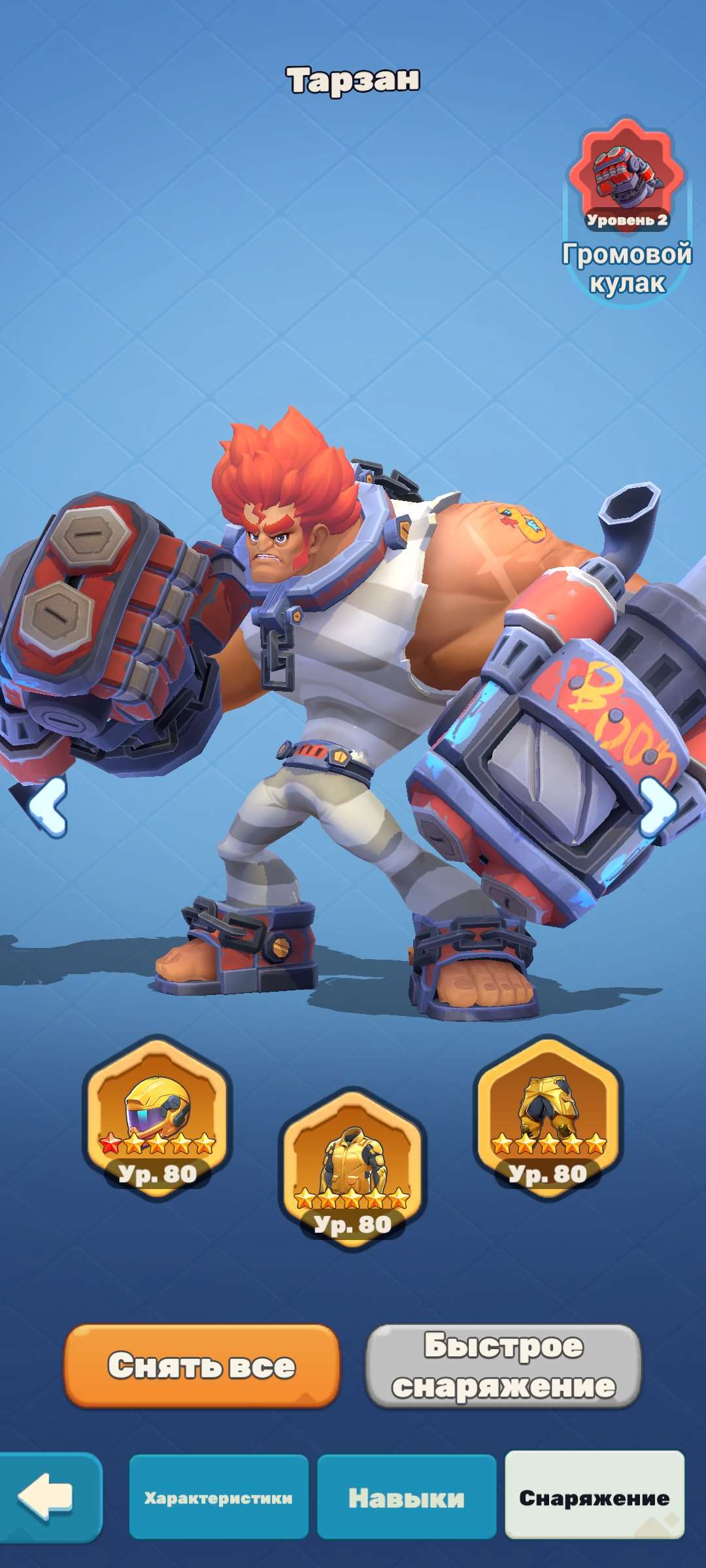The height and width of the screenshot is (1568, 706).
Task: Switch to the Характеристики tab
Action: point(218,1497)
